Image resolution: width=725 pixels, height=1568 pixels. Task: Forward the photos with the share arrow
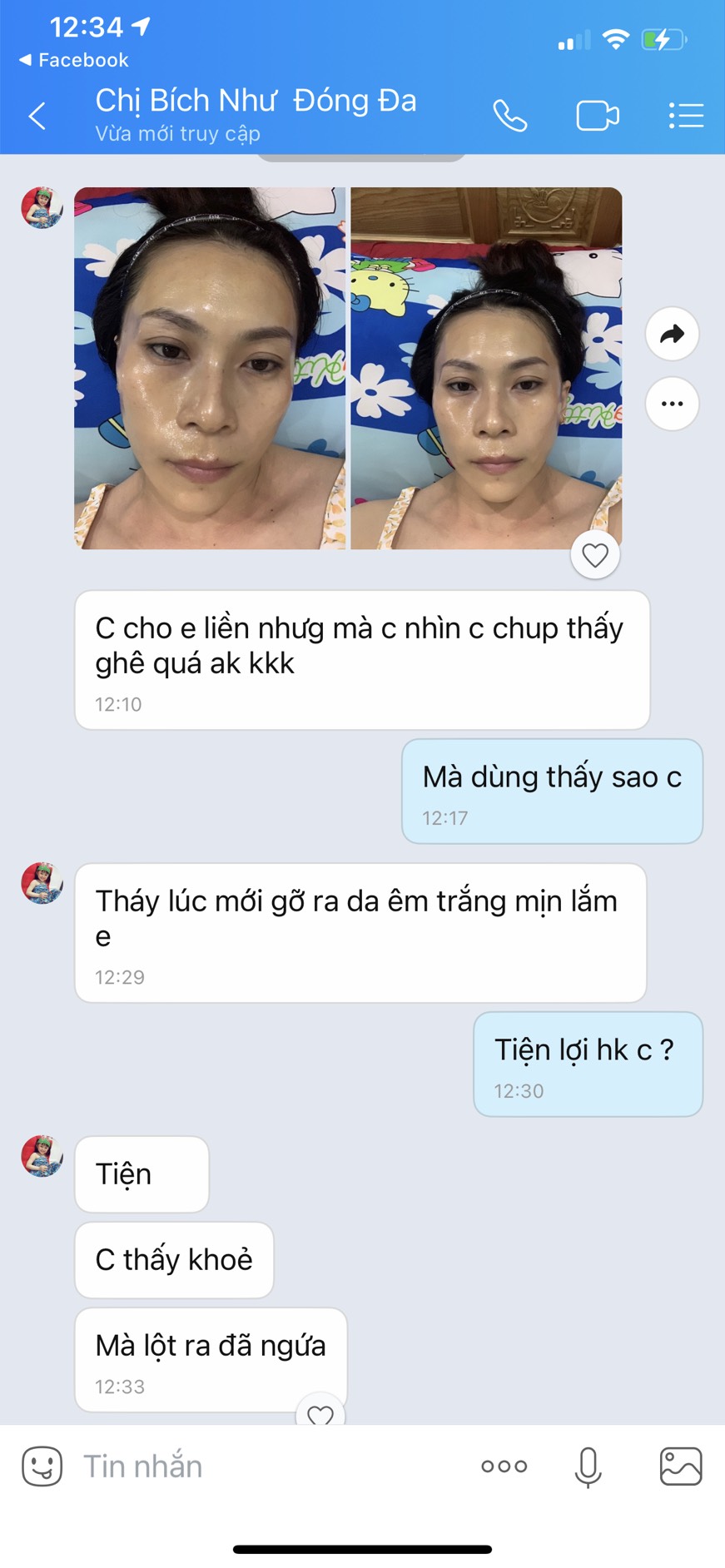point(672,335)
